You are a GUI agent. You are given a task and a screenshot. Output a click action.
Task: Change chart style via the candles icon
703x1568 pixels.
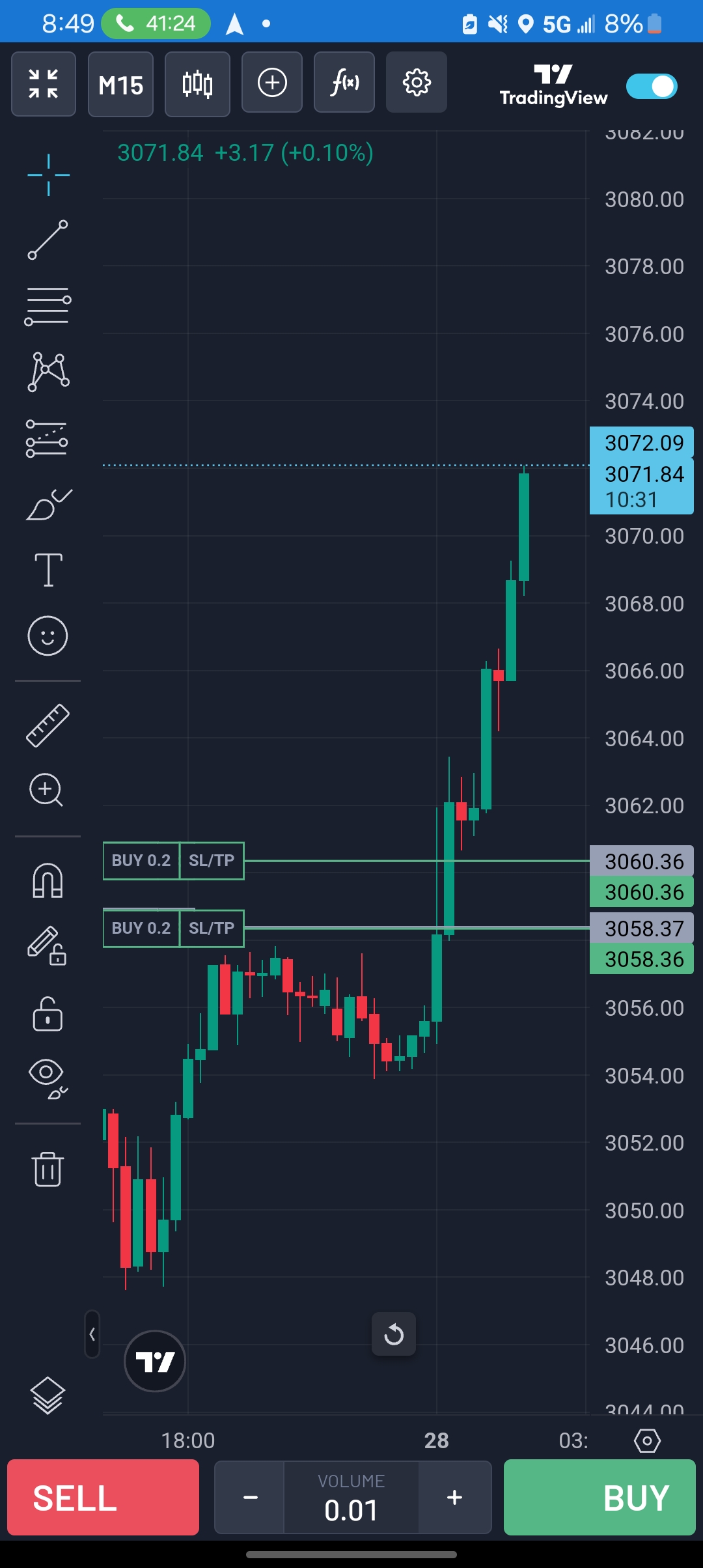(197, 83)
